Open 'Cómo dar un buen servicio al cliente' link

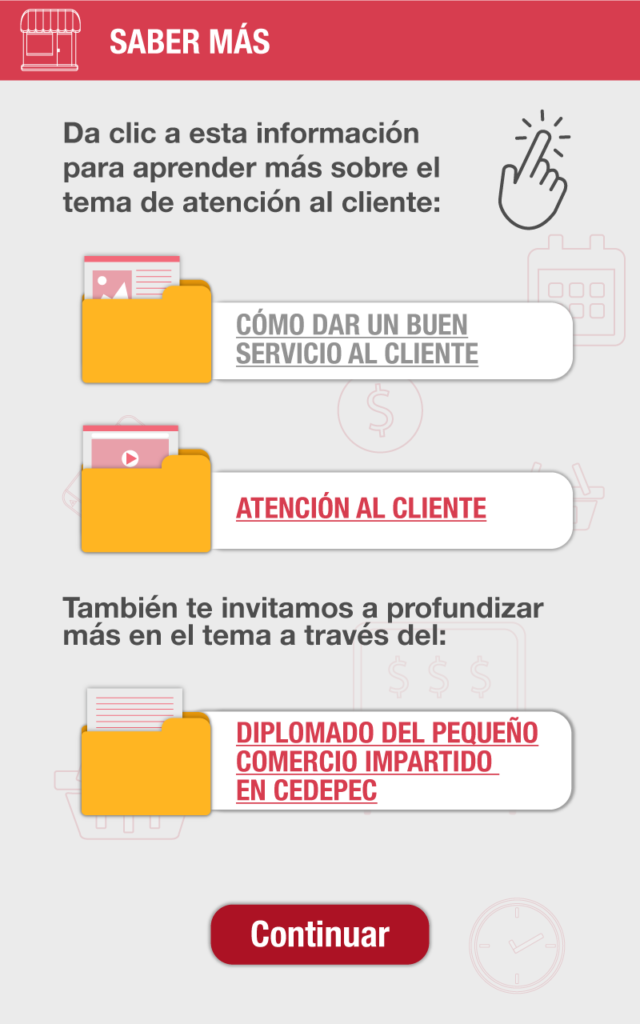(357, 340)
